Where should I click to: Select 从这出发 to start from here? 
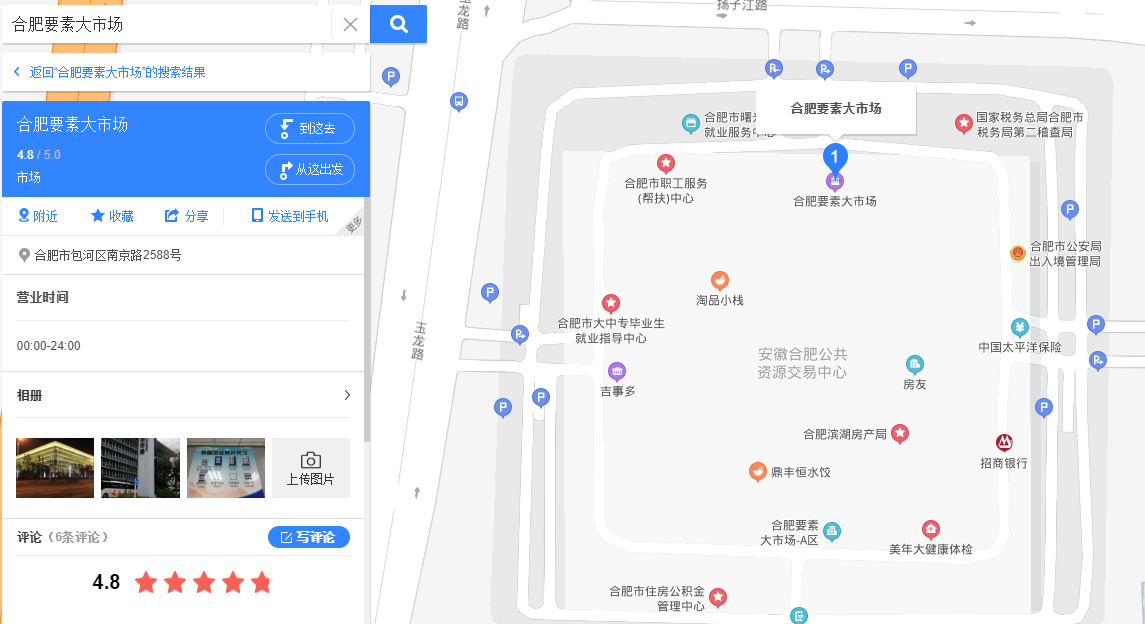tap(310, 169)
